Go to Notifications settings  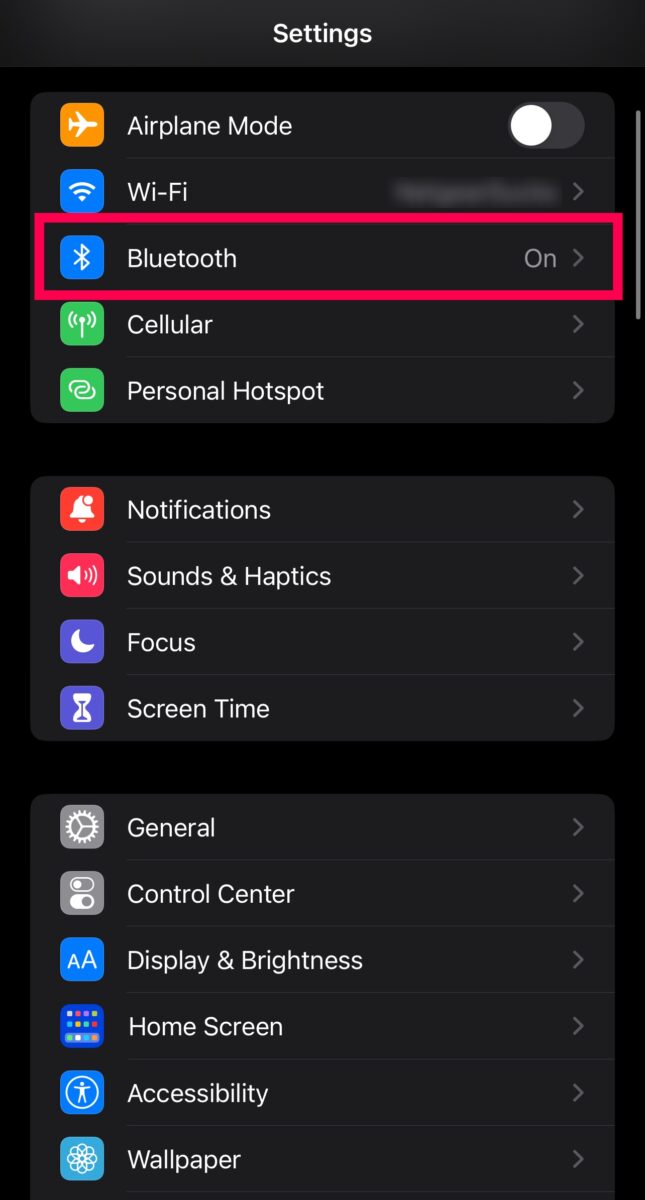(x=322, y=509)
